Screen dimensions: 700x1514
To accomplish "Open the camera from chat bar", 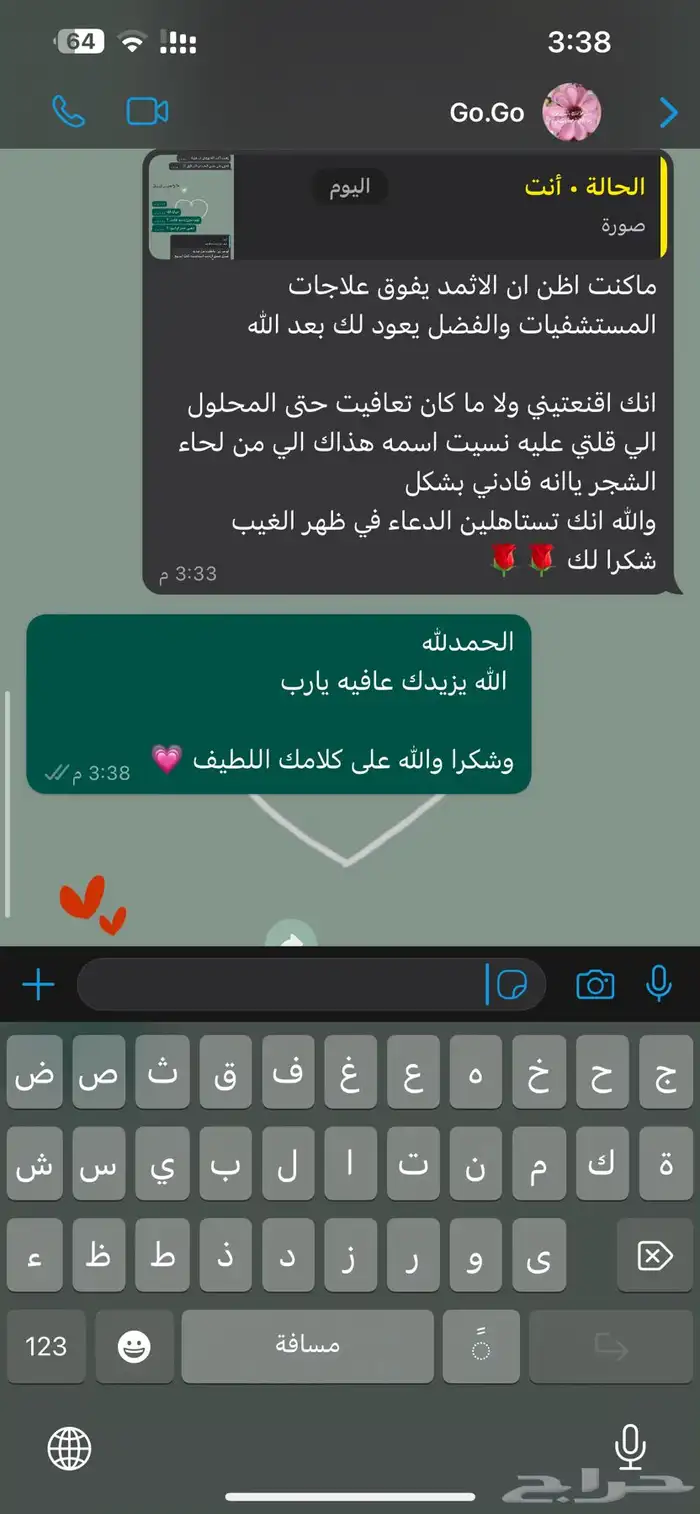I will (x=595, y=986).
